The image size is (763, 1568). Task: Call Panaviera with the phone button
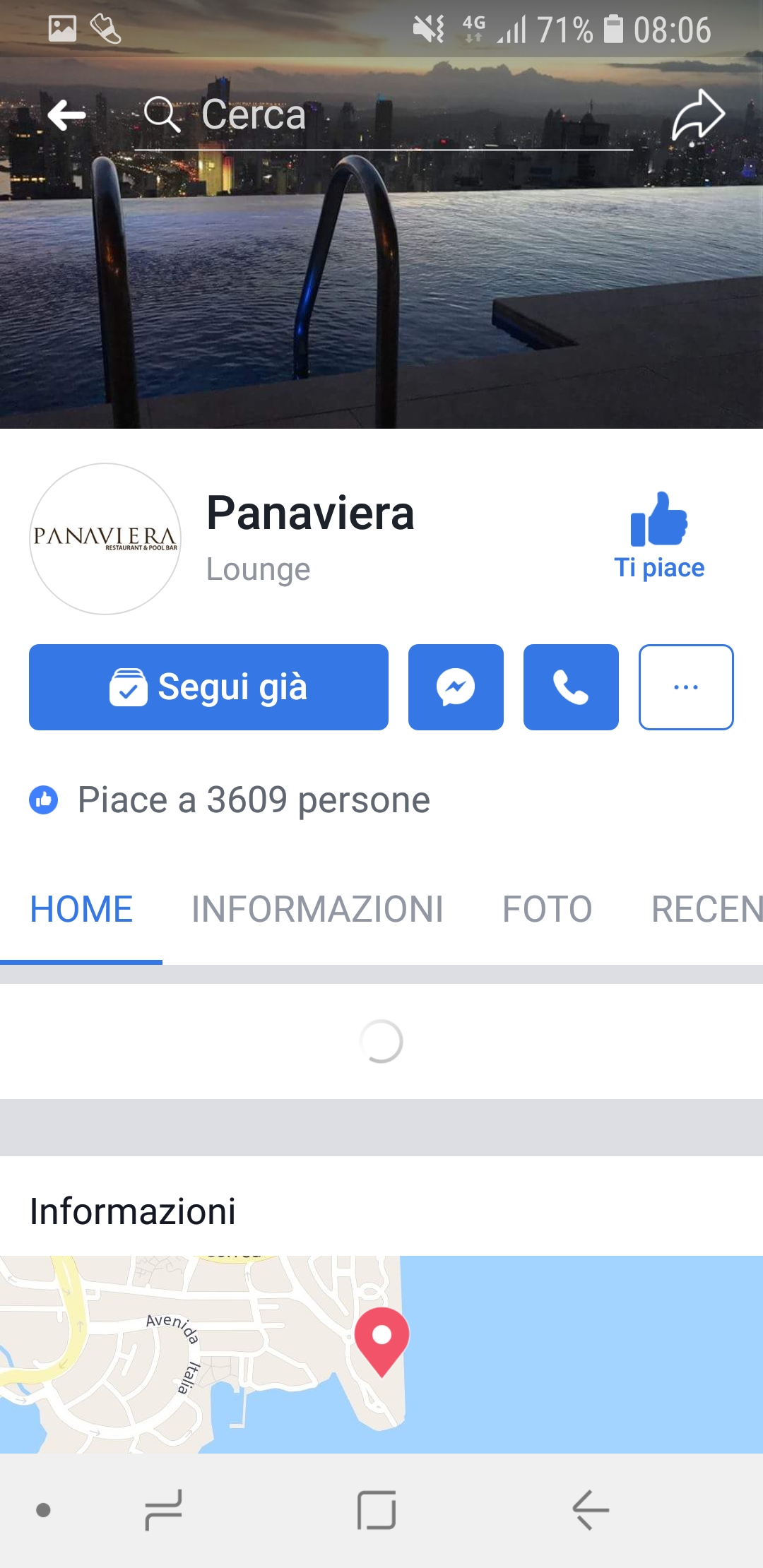571,687
